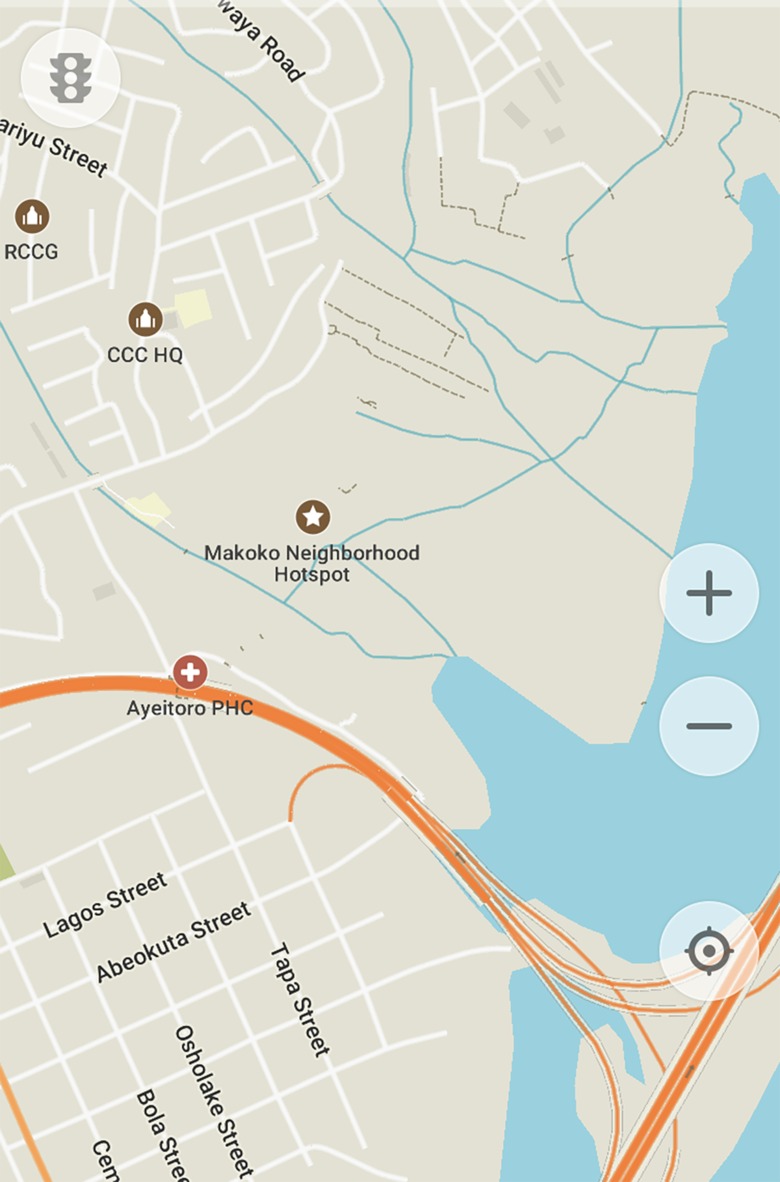Open the Ayeitoro PHC clinic marker

pyautogui.click(x=190, y=672)
